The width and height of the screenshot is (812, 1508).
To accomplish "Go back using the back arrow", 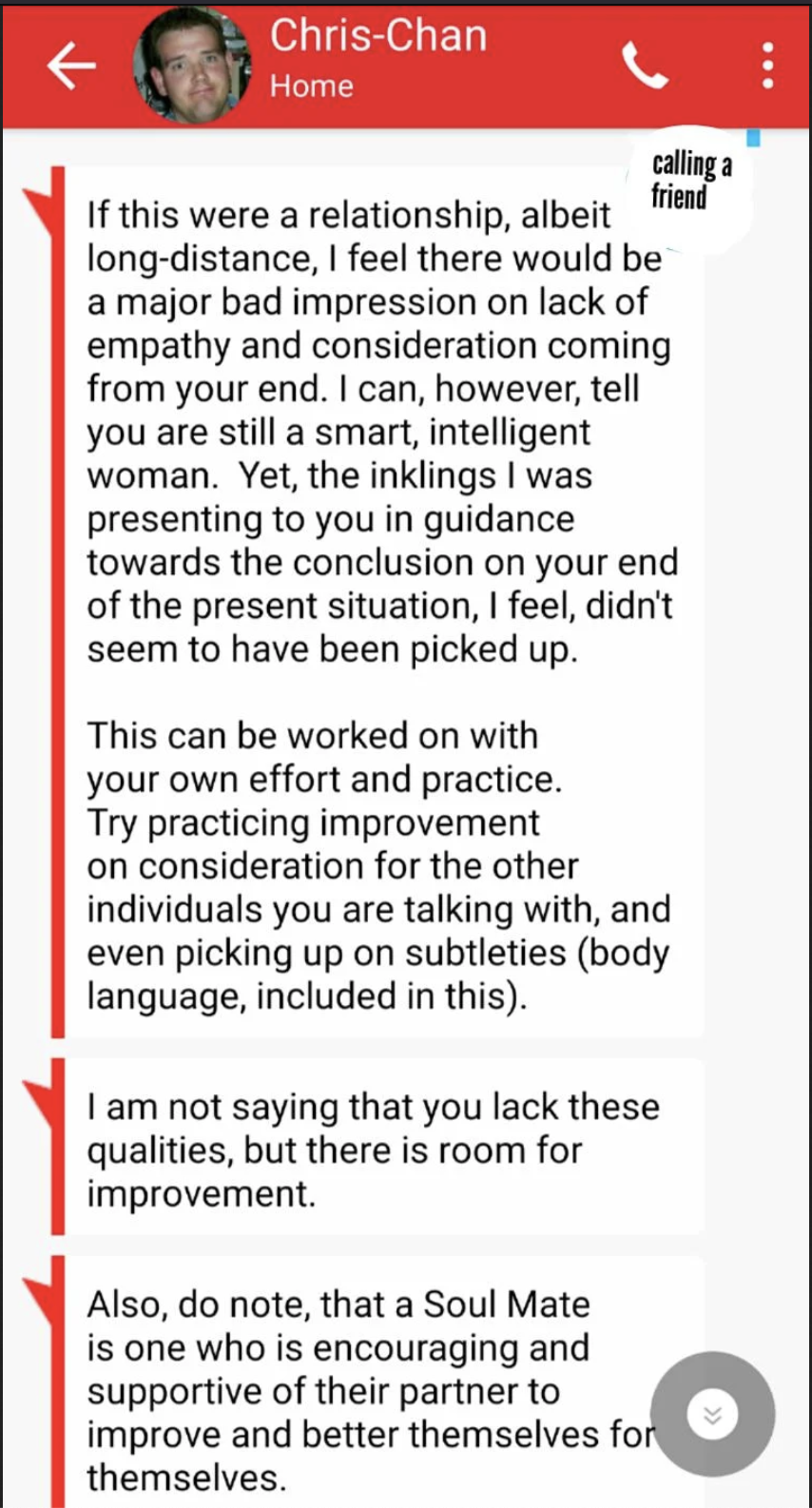I will coord(71,66).
